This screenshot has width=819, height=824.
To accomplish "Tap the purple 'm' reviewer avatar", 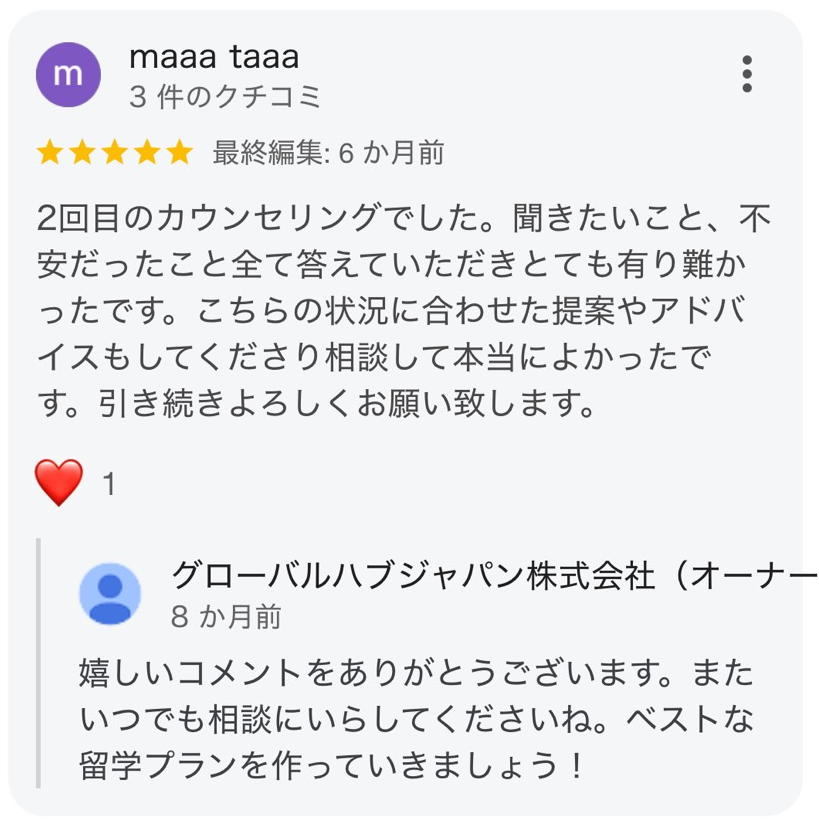I will point(68,74).
